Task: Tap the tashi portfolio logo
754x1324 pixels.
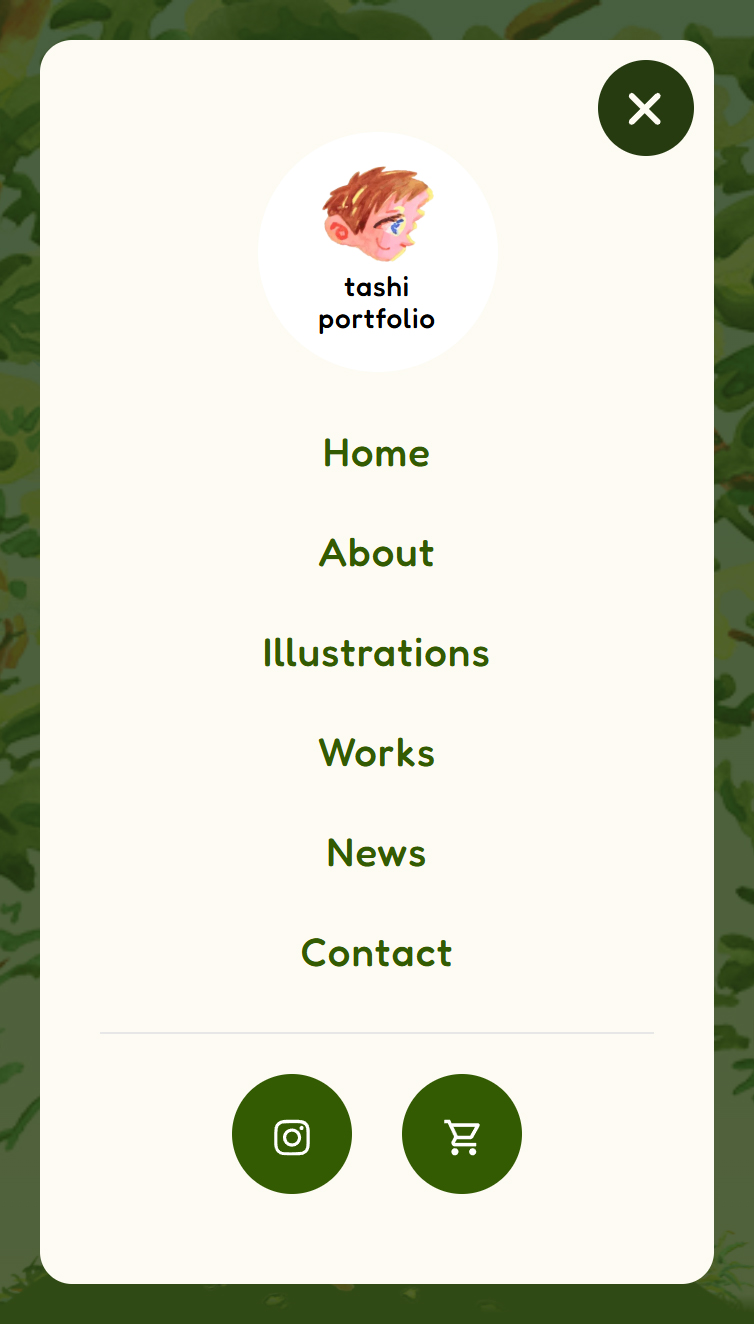Action: point(377,252)
